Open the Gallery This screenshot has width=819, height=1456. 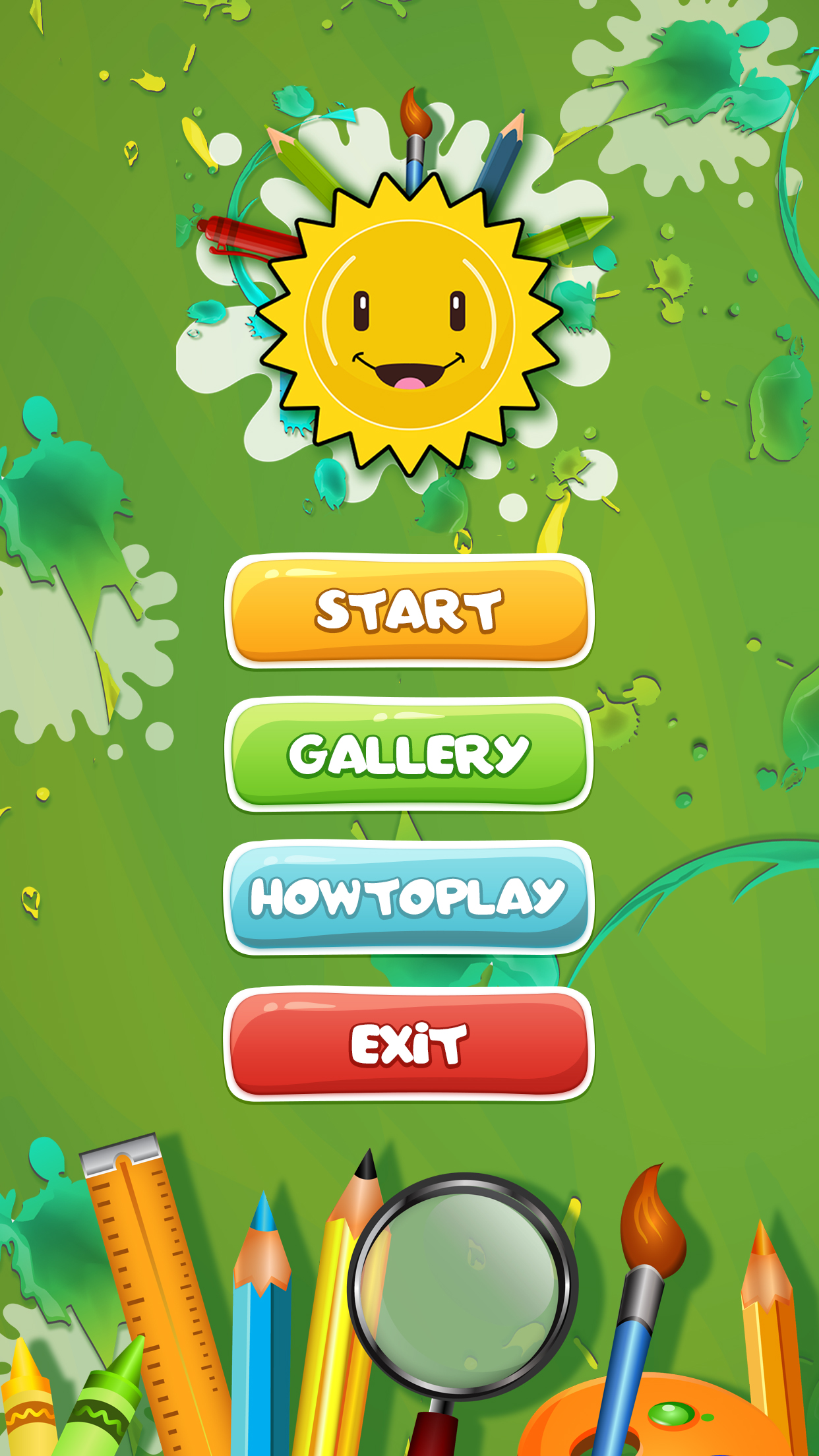click(409, 754)
